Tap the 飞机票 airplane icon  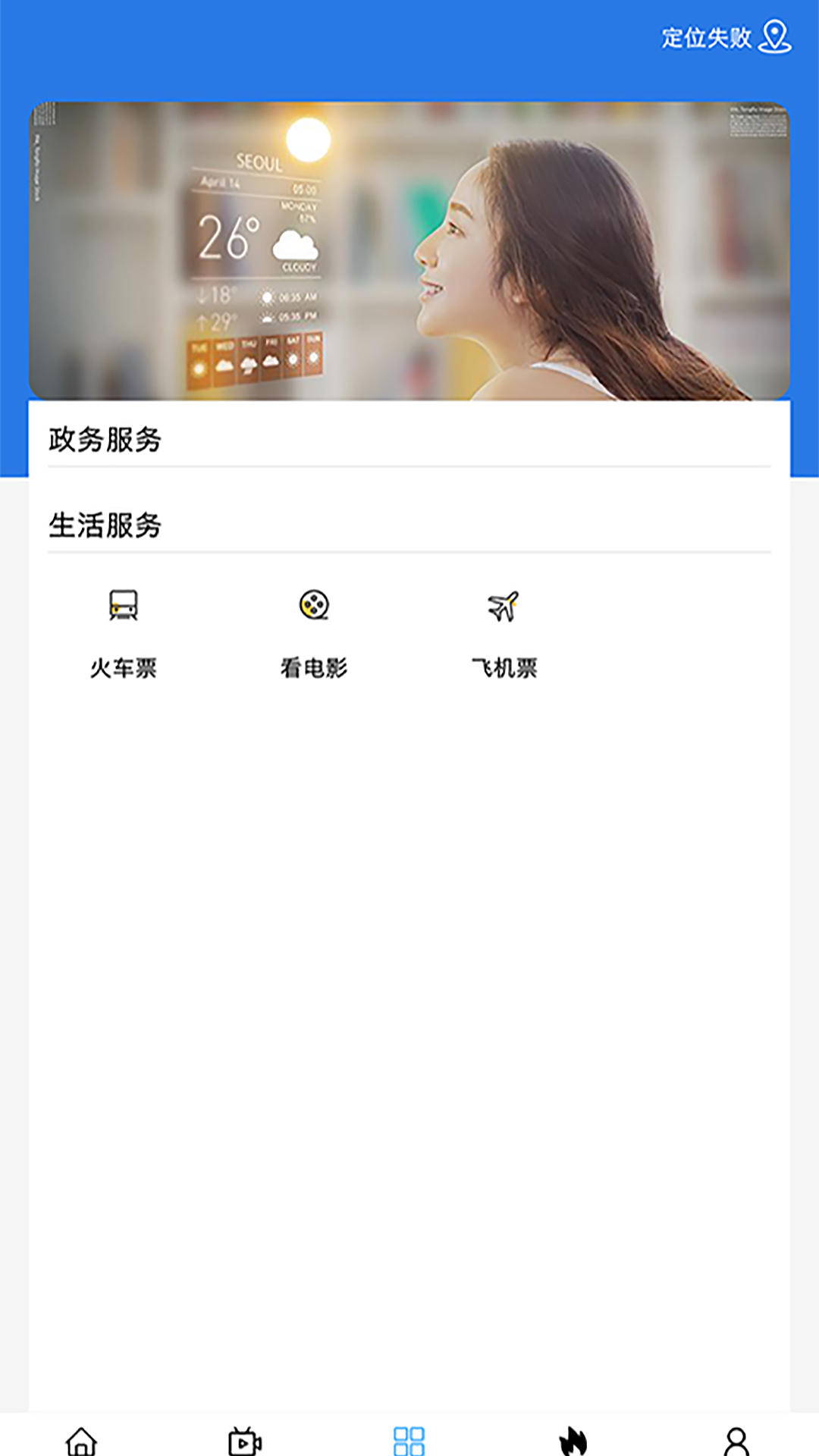pos(503,607)
